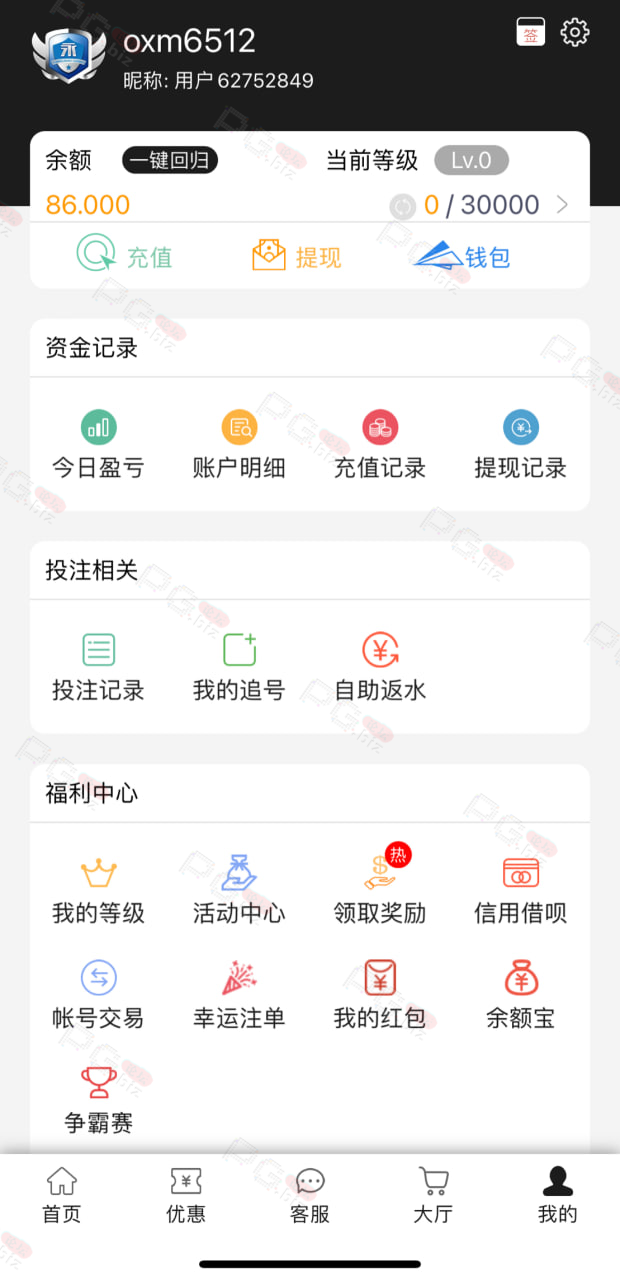Open 账户明细
The image size is (620, 1280).
239,445
